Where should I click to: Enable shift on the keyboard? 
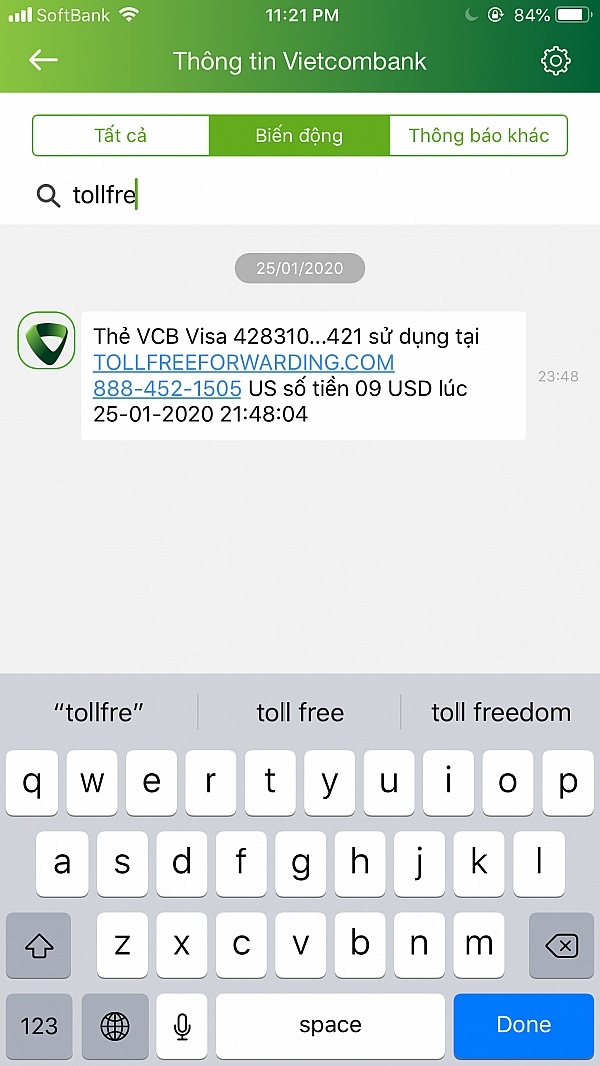(39, 944)
